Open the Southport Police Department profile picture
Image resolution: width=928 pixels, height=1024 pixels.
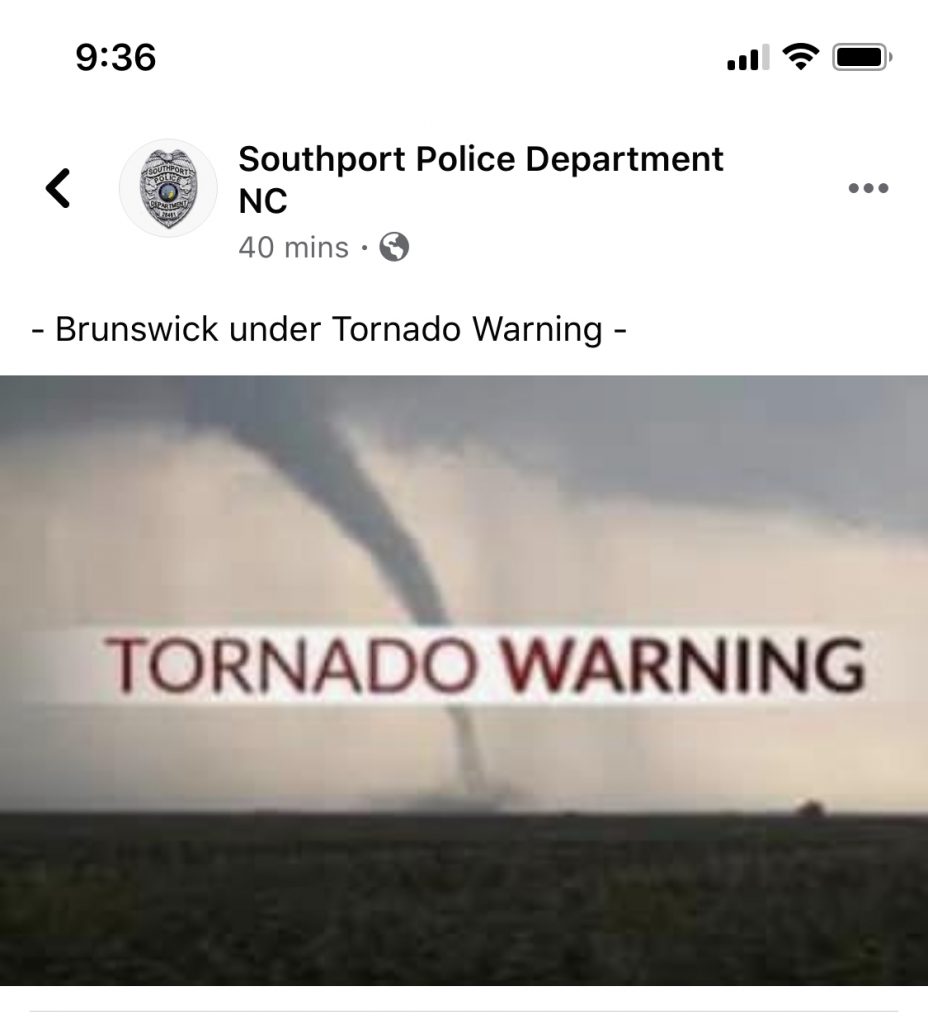pyautogui.click(x=167, y=188)
